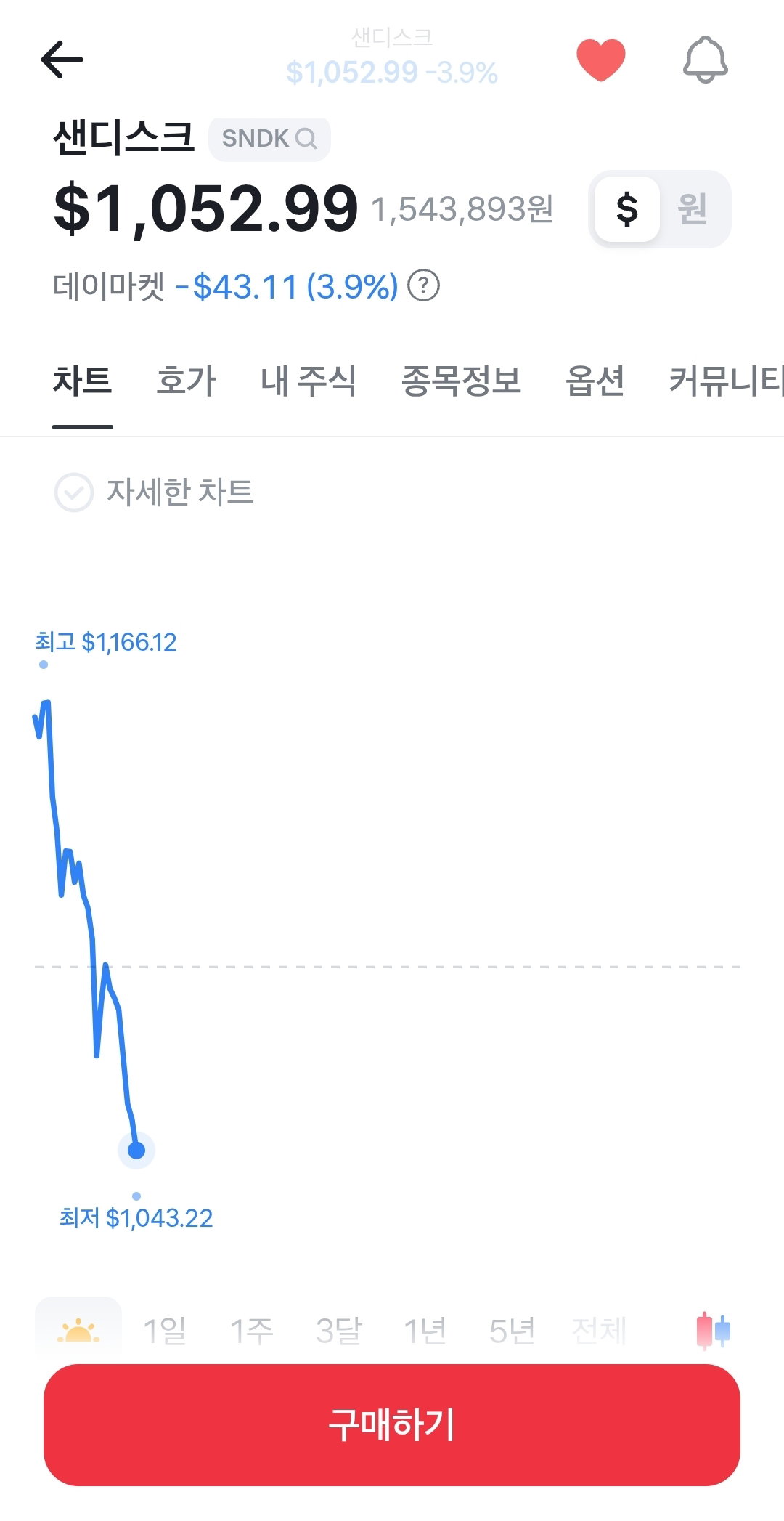Open the 내 주식 tab
The width and height of the screenshot is (784, 1521).
tap(309, 381)
